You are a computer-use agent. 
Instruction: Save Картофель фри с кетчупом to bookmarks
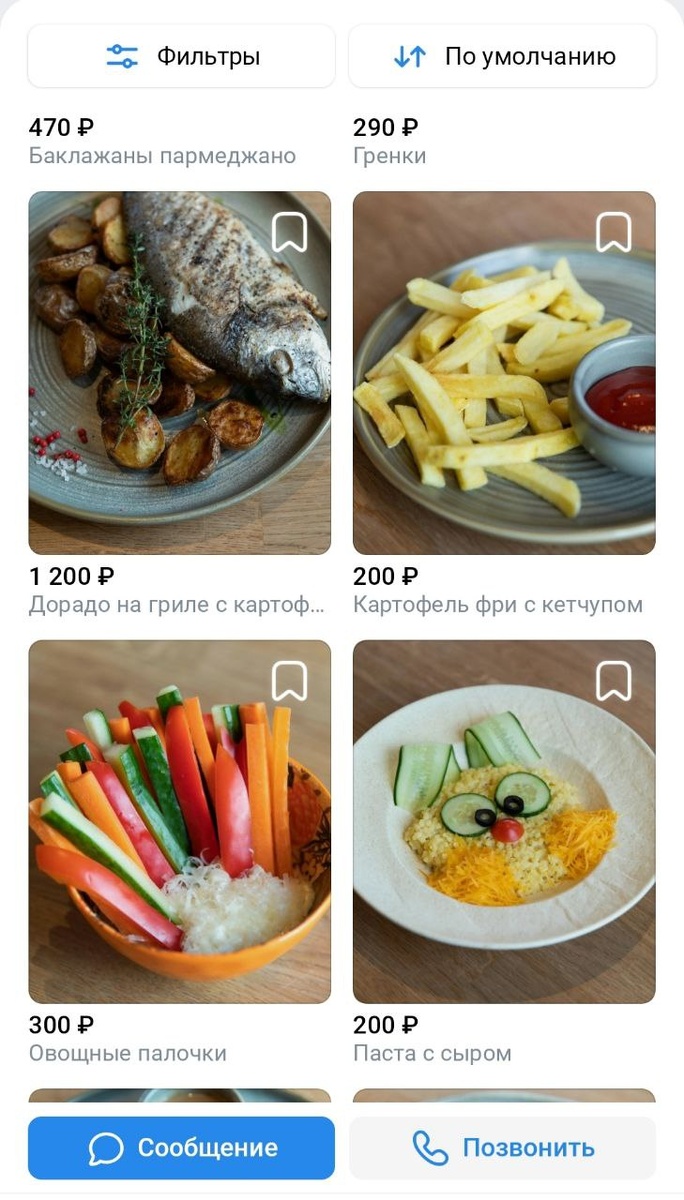click(x=613, y=233)
